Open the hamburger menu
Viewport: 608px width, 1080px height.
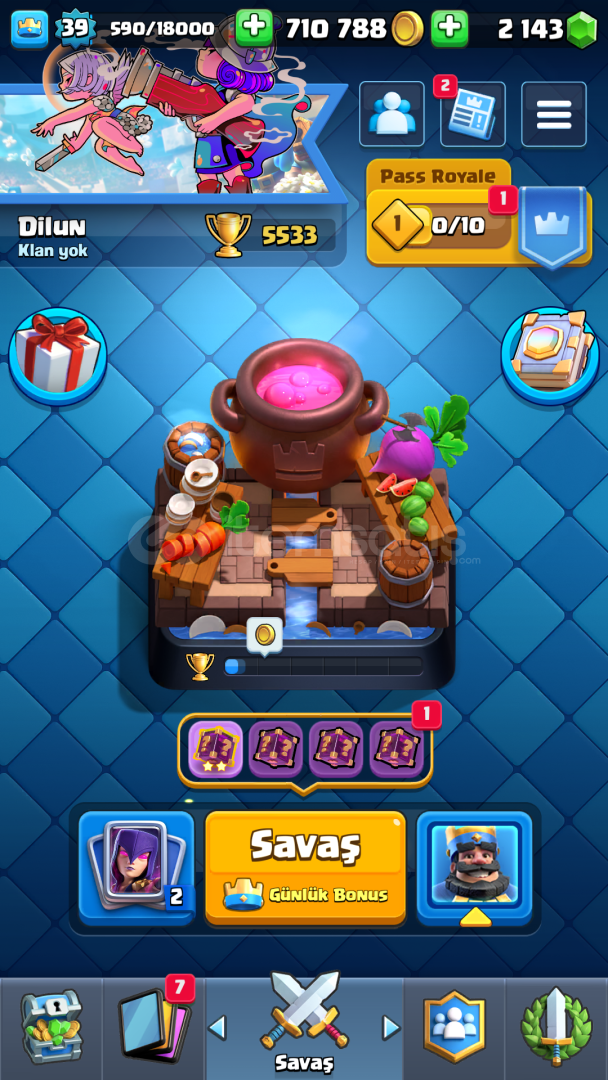pyautogui.click(x=554, y=114)
